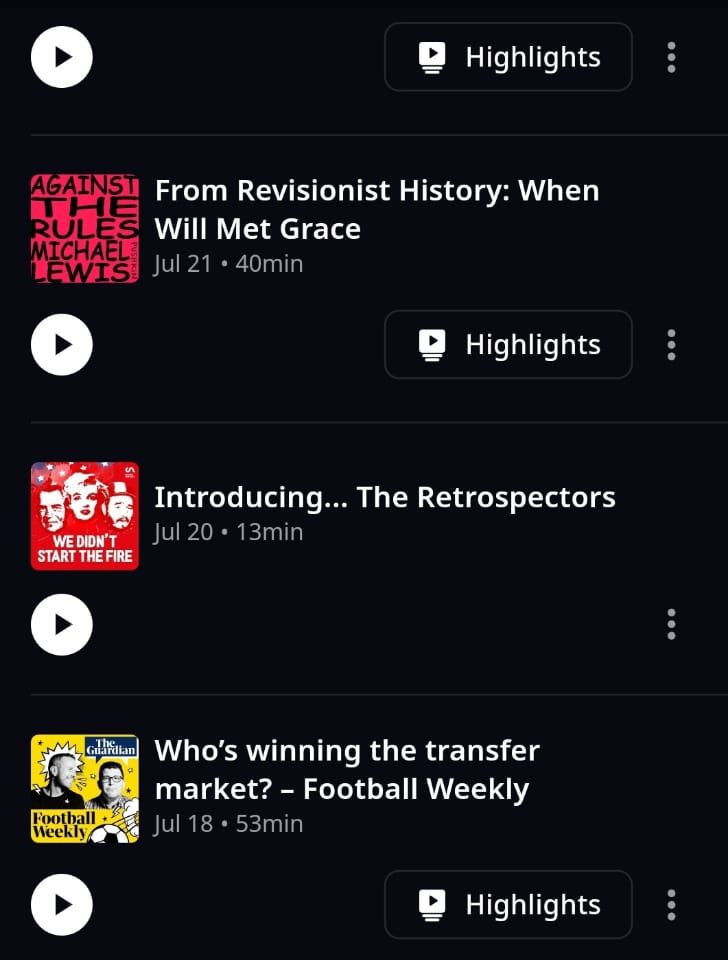The width and height of the screenshot is (728, 960).
Task: Open Highlights for the Football Weekly episode
Action: tap(508, 904)
